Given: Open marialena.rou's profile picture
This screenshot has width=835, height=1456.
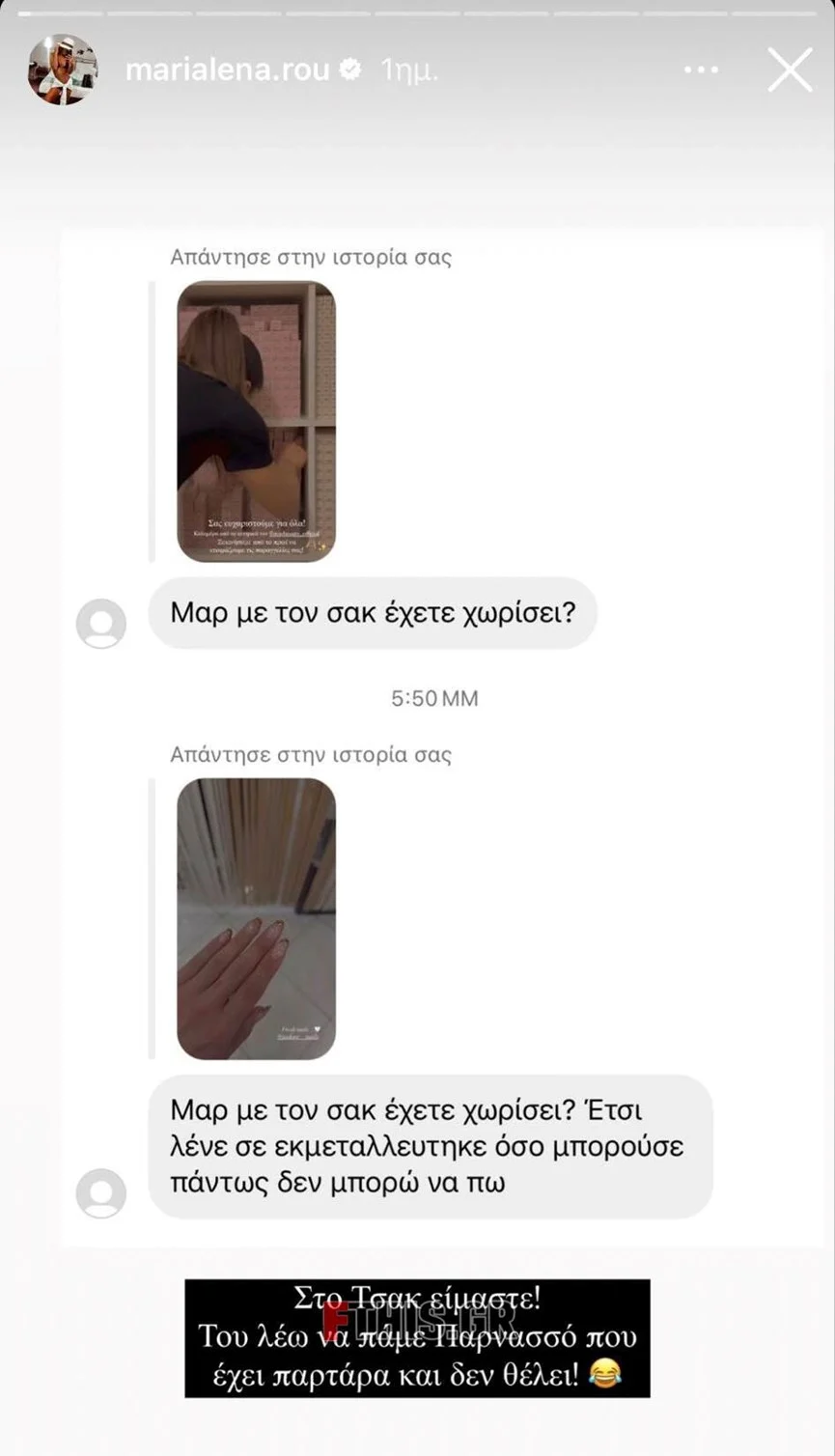Looking at the screenshot, I should click(x=63, y=70).
